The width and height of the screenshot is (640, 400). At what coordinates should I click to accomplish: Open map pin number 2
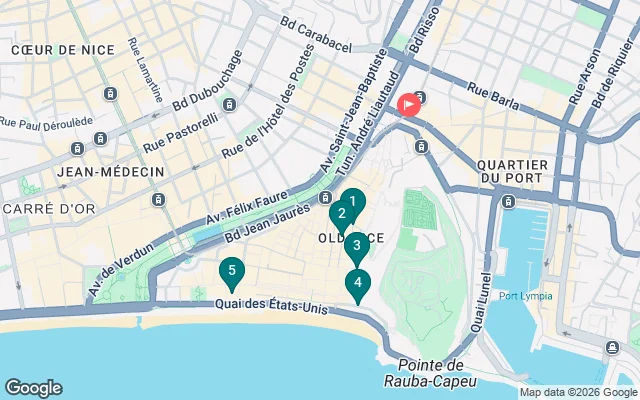click(x=341, y=213)
